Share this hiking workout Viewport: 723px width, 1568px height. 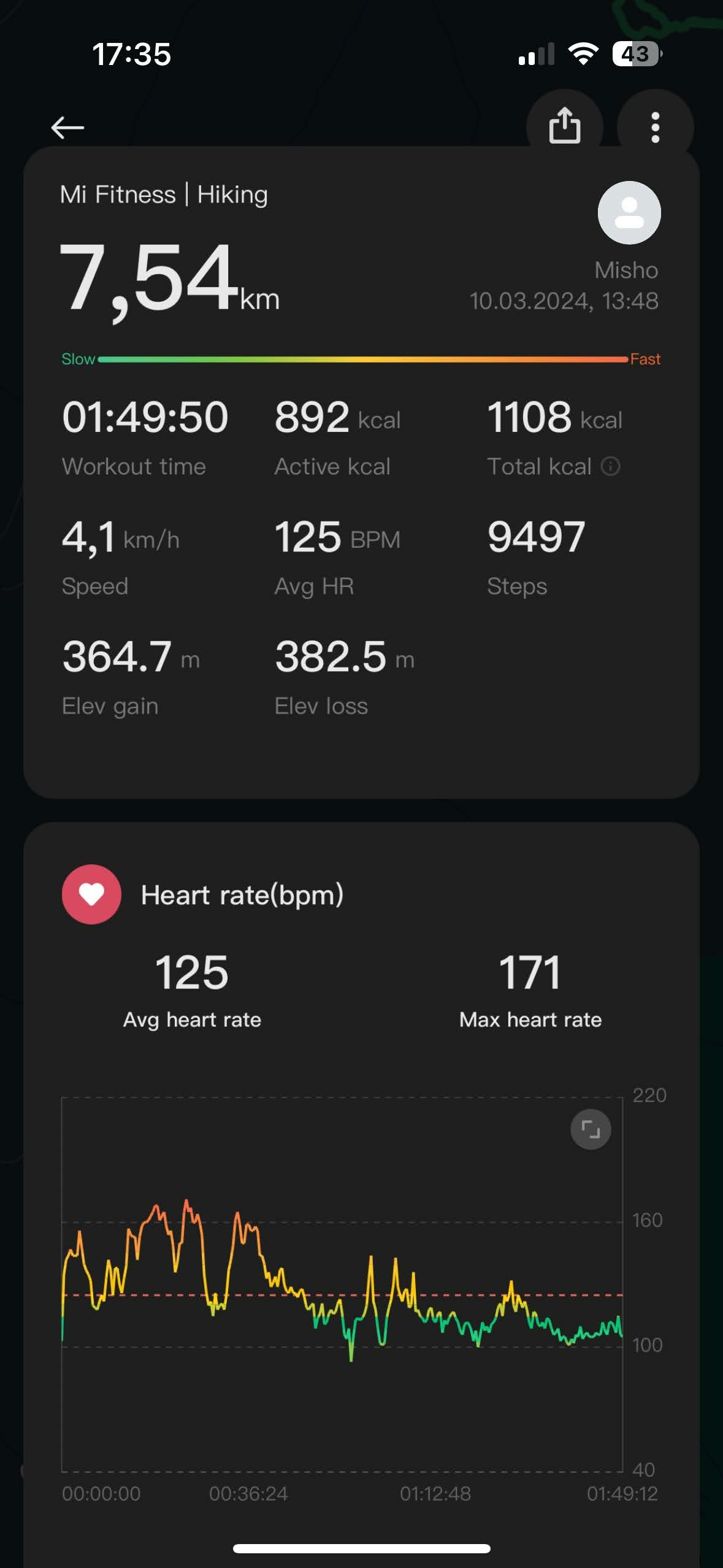click(x=565, y=126)
